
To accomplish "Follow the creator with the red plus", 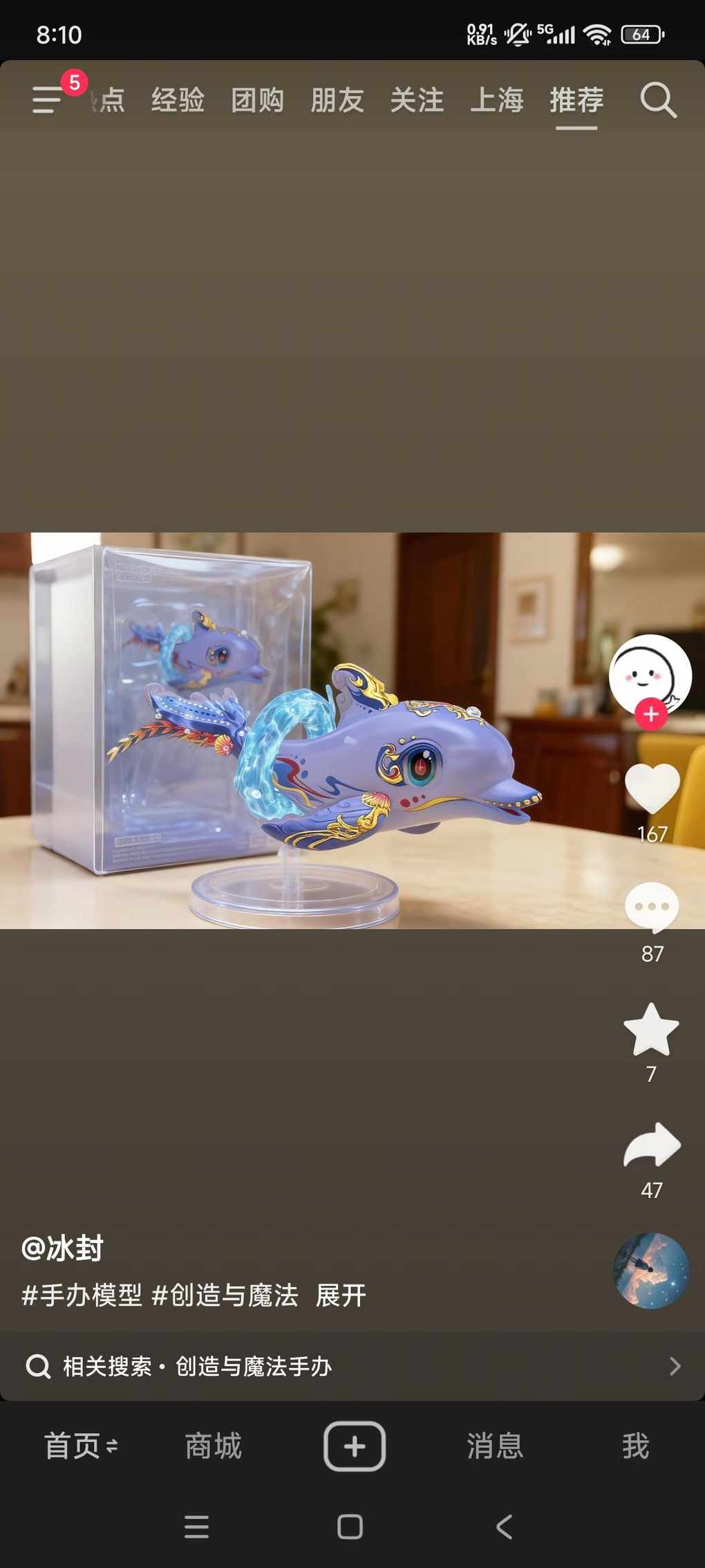I will 650,715.
